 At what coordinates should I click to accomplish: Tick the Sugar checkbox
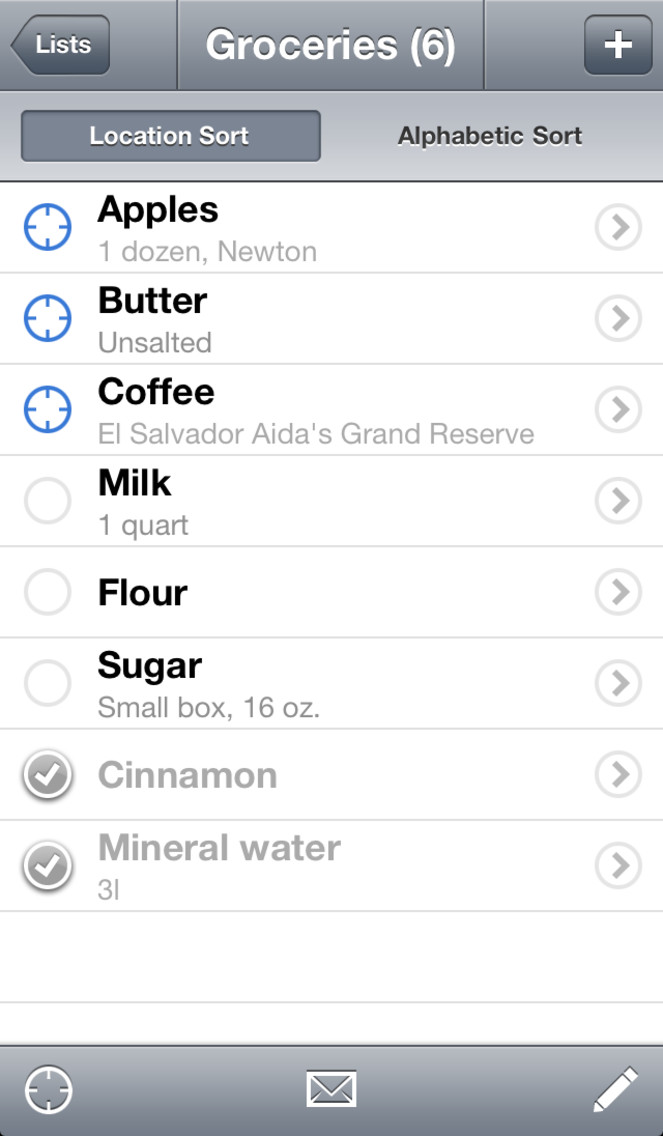click(48, 683)
